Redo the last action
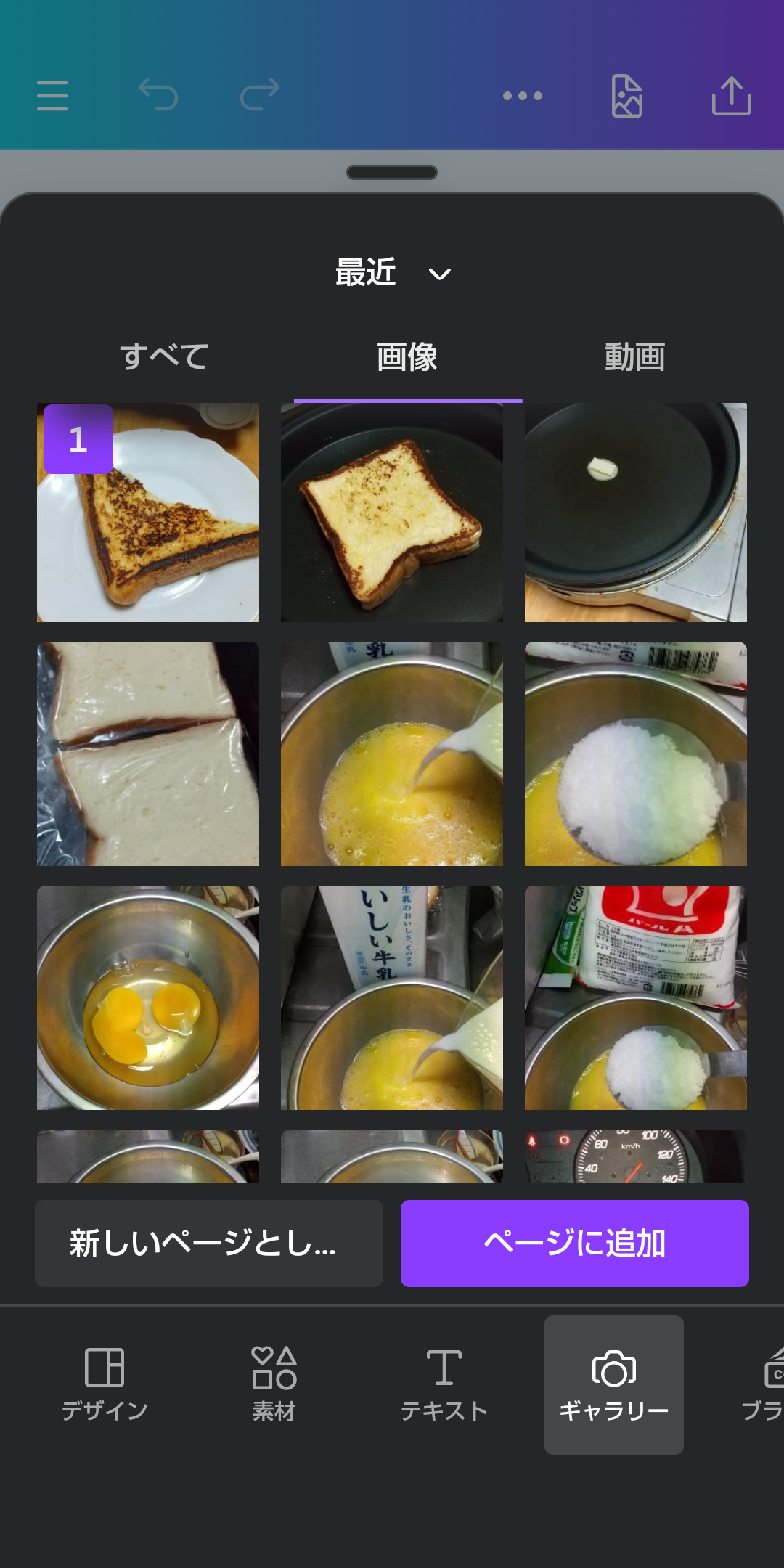Image resolution: width=784 pixels, height=1568 pixels. [259, 95]
